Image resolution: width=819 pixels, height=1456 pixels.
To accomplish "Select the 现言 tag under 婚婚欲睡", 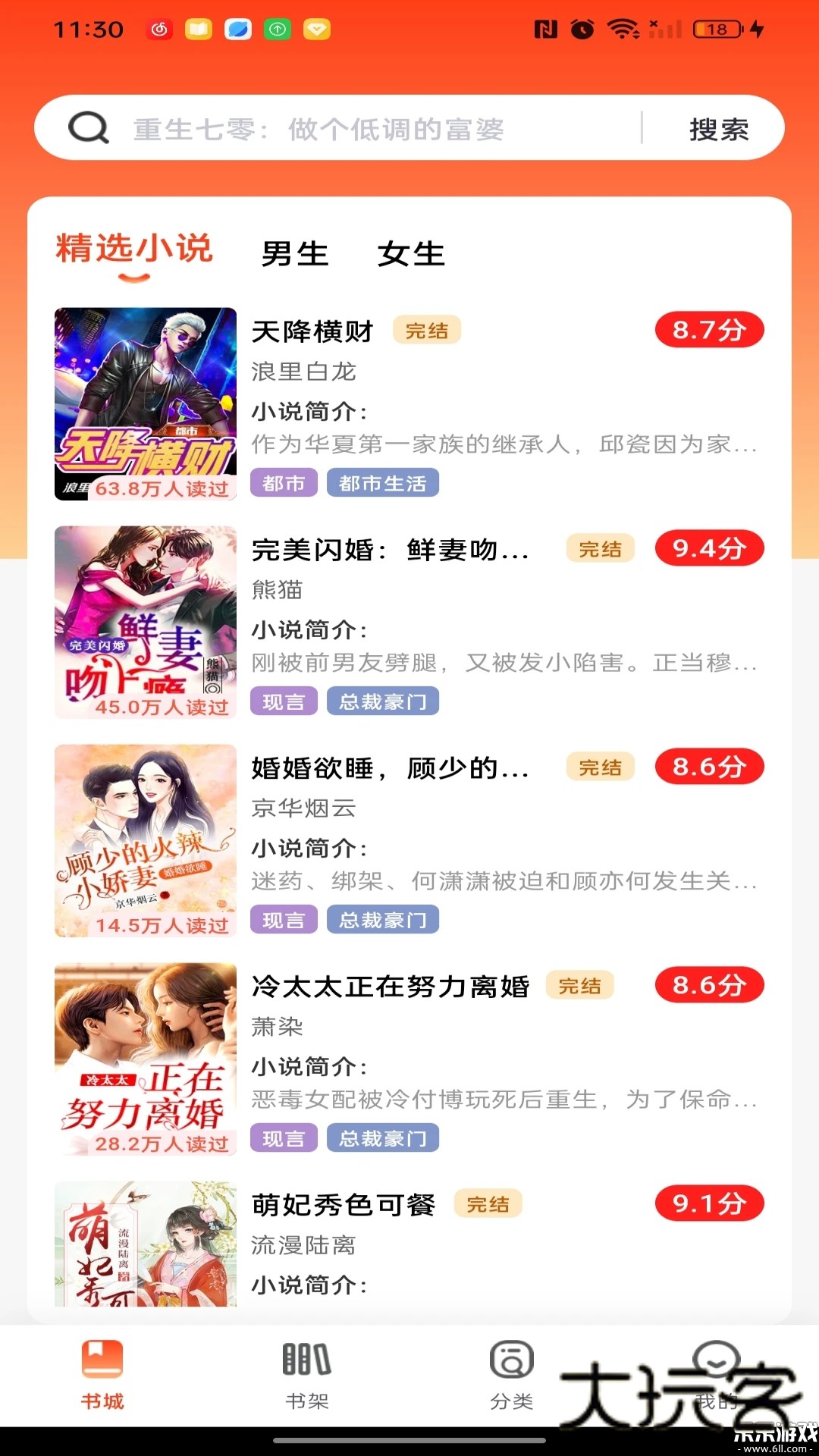I will 283,919.
